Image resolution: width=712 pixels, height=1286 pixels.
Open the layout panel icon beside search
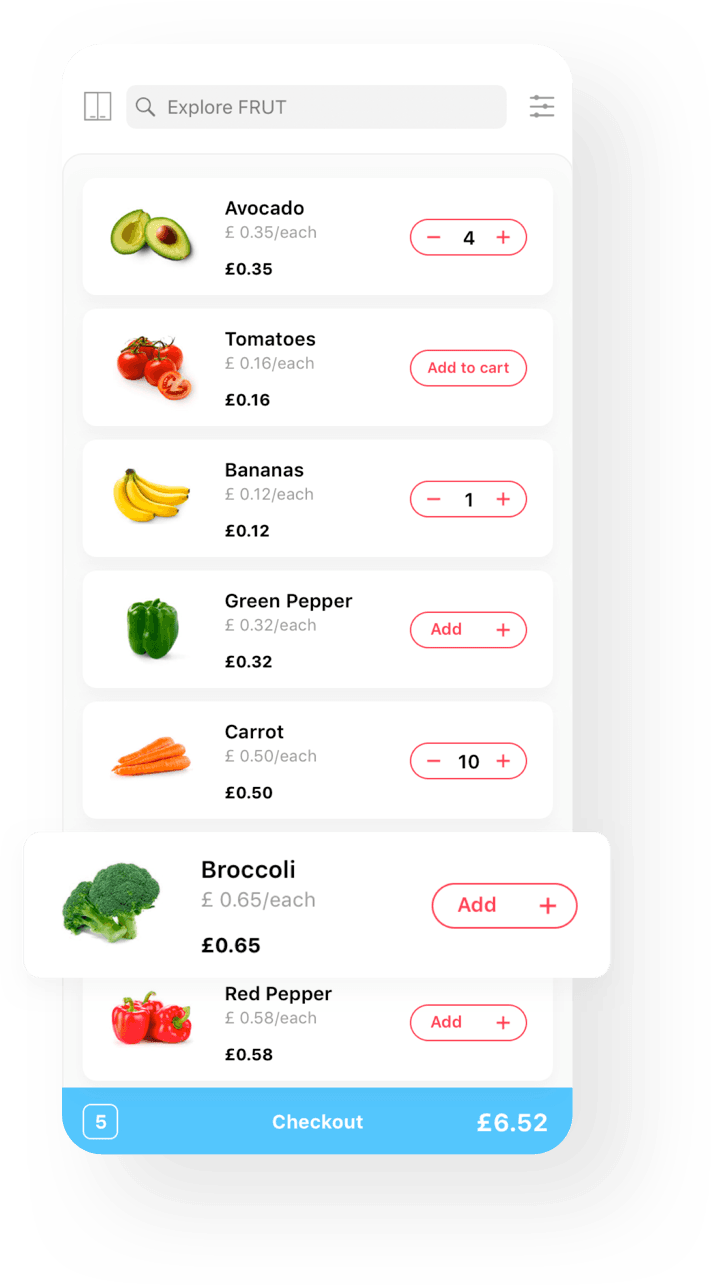click(x=98, y=107)
